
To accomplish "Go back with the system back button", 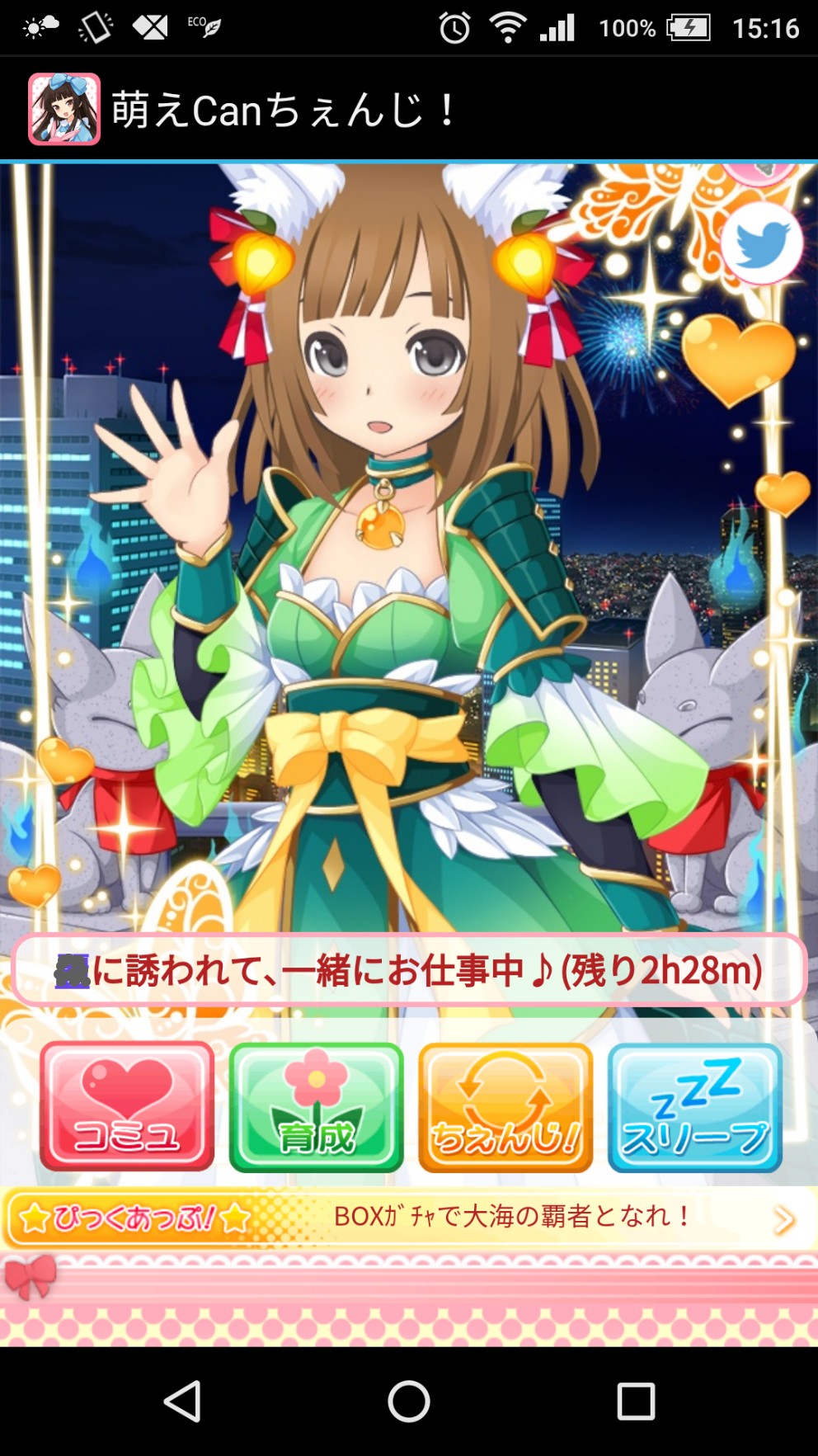I will (182, 1400).
